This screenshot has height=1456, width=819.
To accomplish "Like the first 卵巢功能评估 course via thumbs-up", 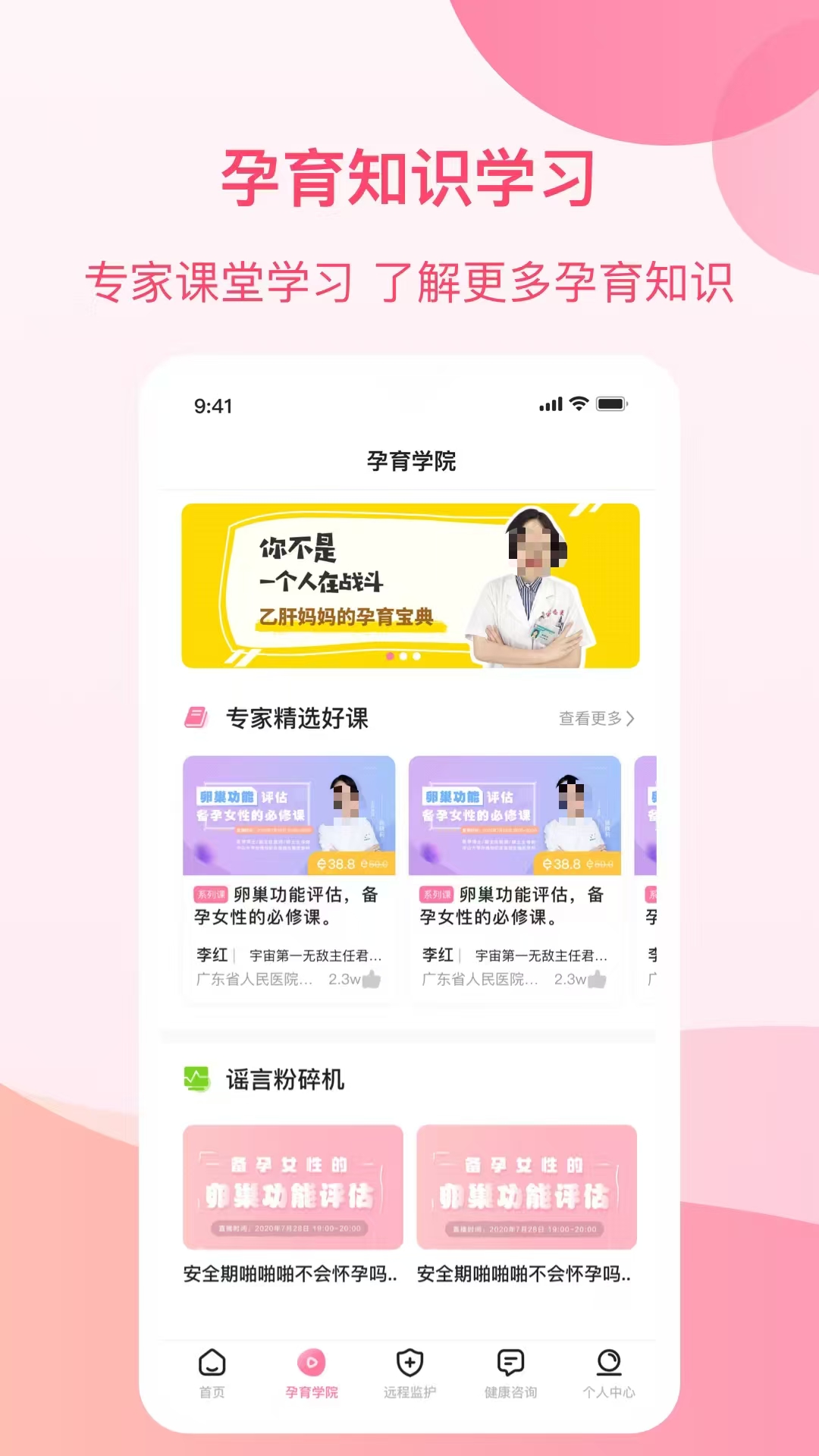I will [369, 978].
